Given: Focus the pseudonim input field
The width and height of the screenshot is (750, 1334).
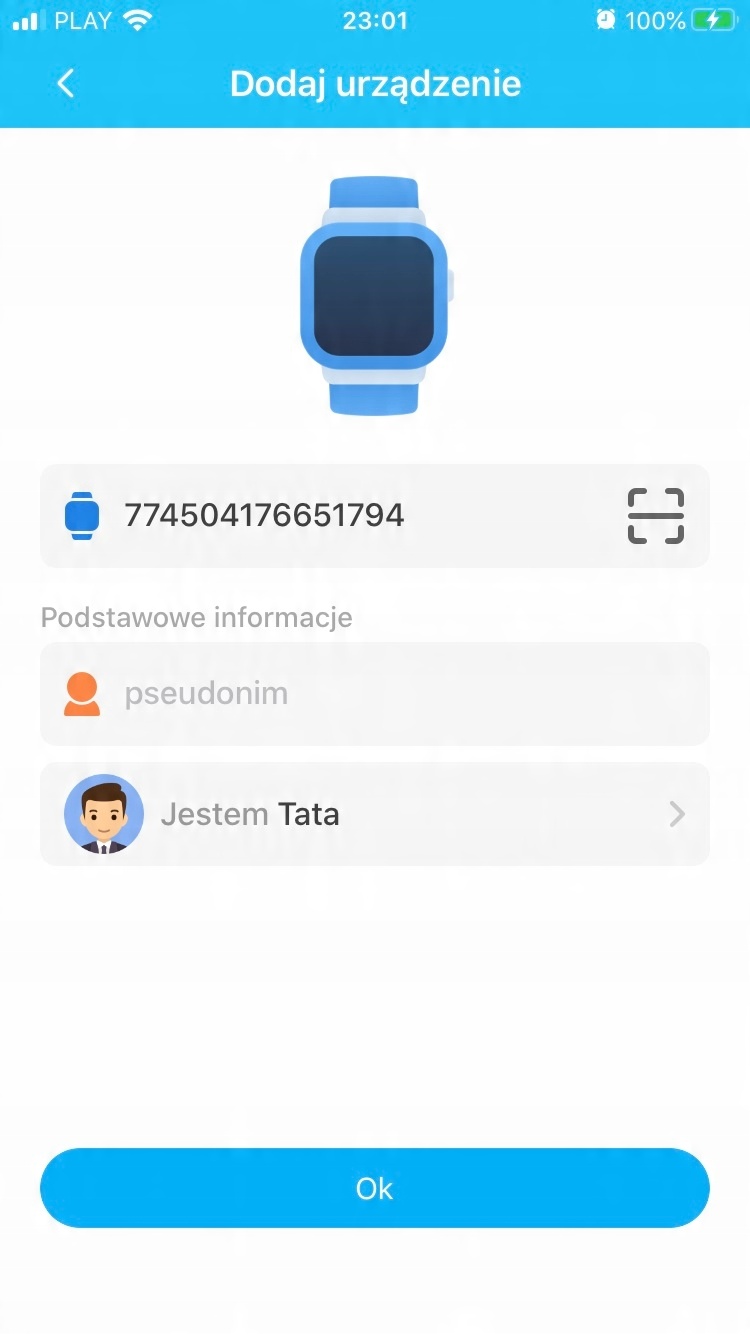Looking at the screenshot, I should pyautogui.click(x=400, y=693).
